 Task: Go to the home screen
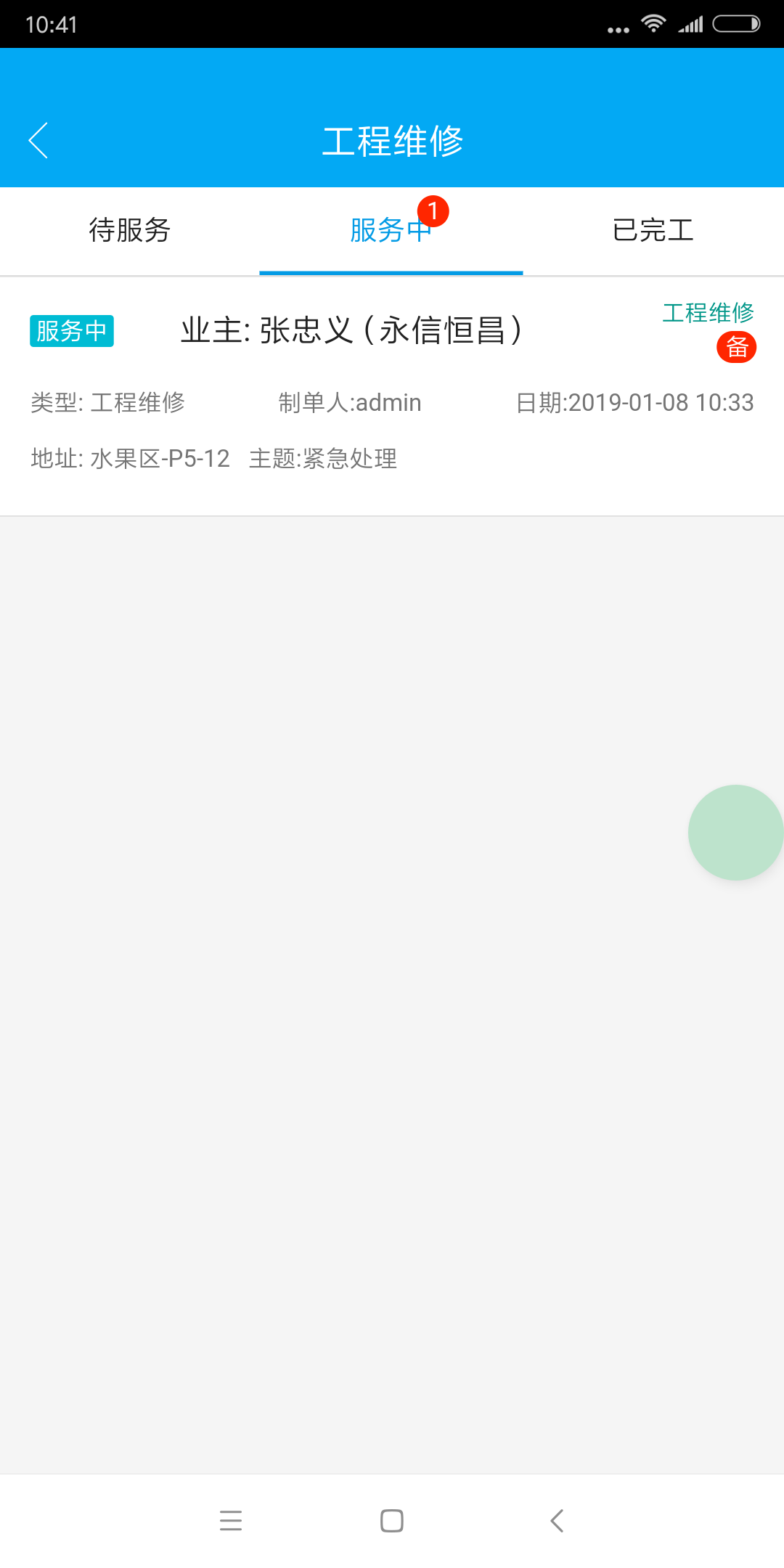pos(392,1520)
